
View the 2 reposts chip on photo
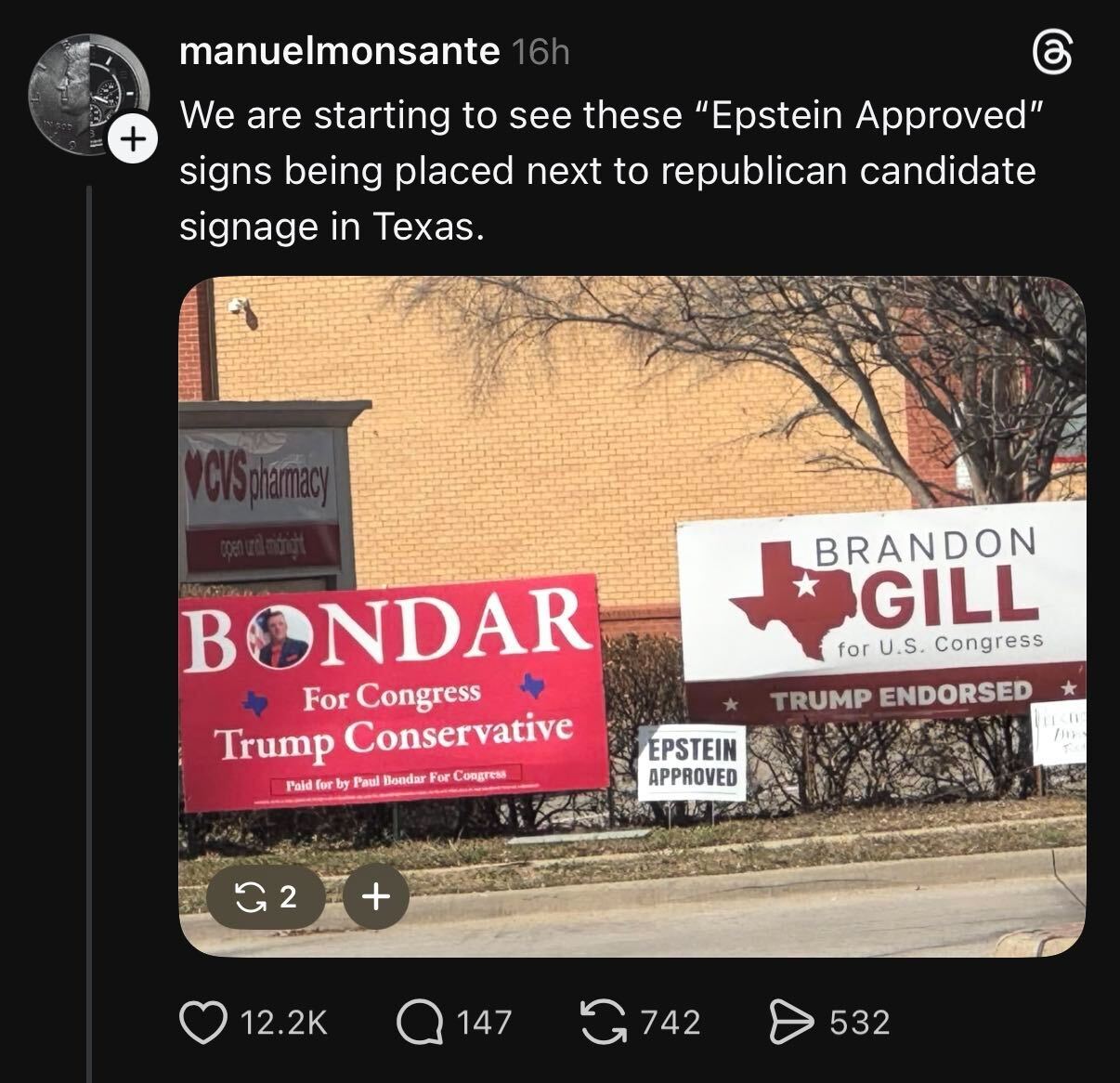267,896
